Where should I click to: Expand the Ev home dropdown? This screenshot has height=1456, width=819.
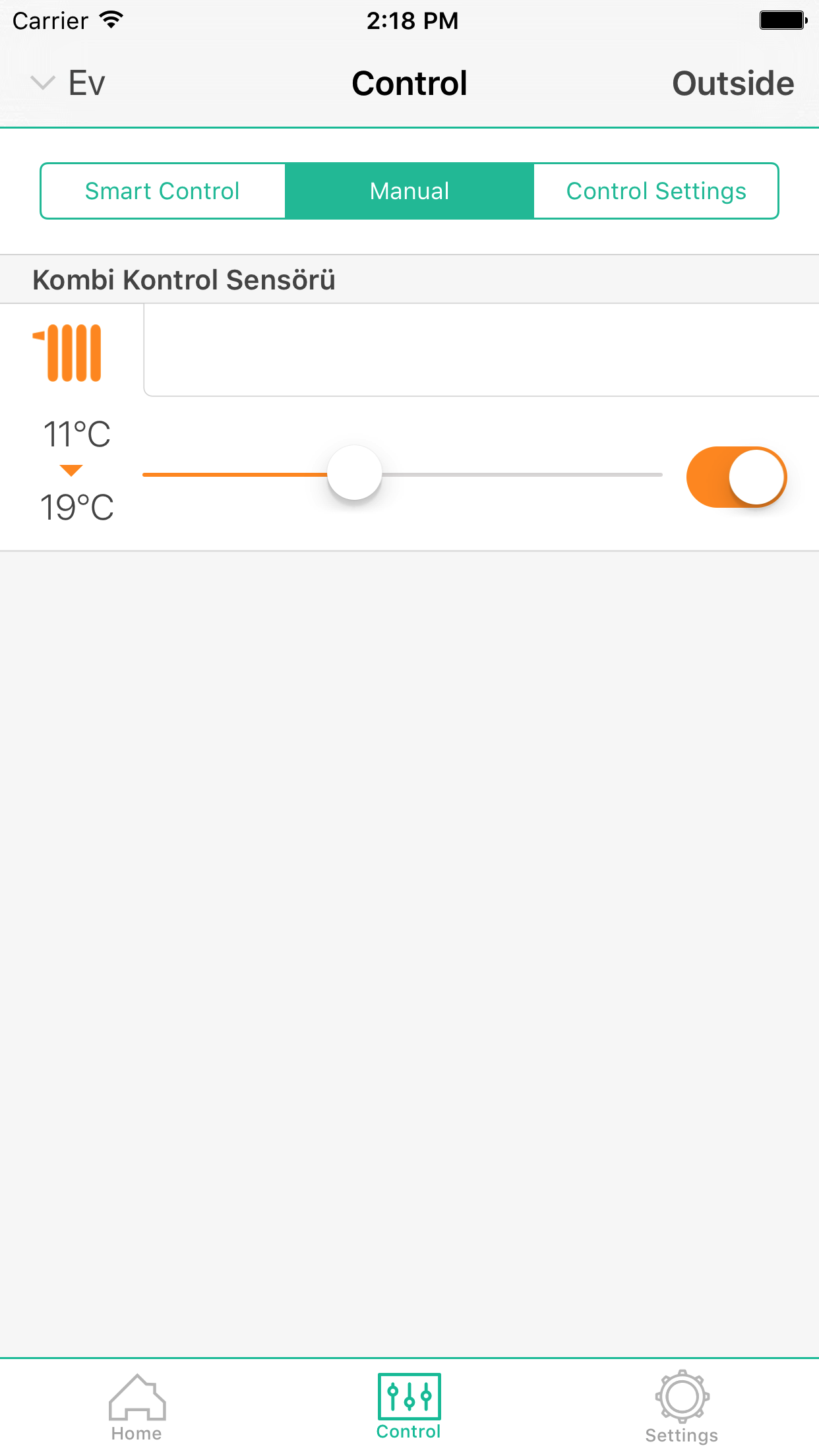(x=68, y=84)
